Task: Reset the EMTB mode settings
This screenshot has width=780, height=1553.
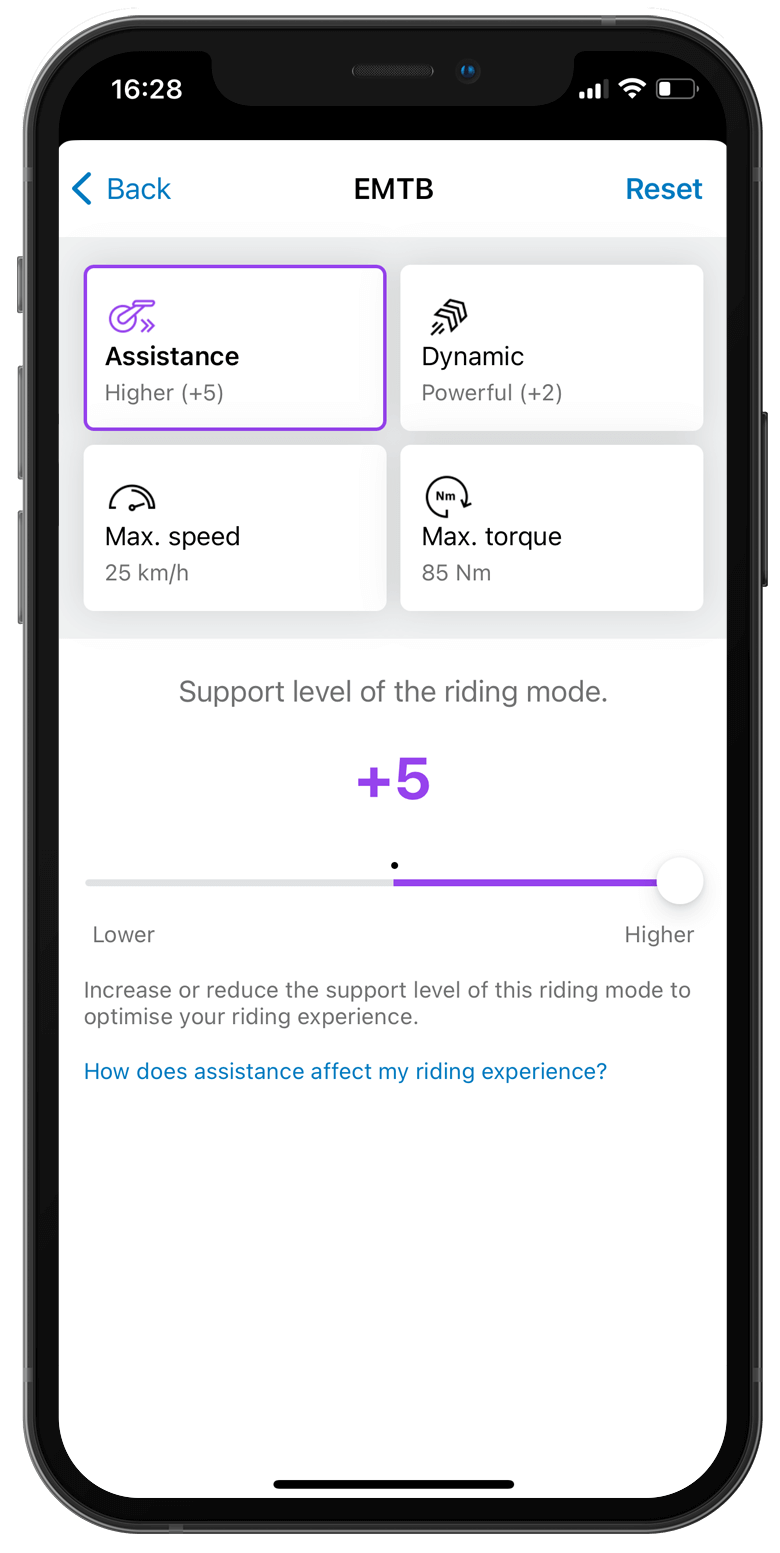Action: click(664, 189)
